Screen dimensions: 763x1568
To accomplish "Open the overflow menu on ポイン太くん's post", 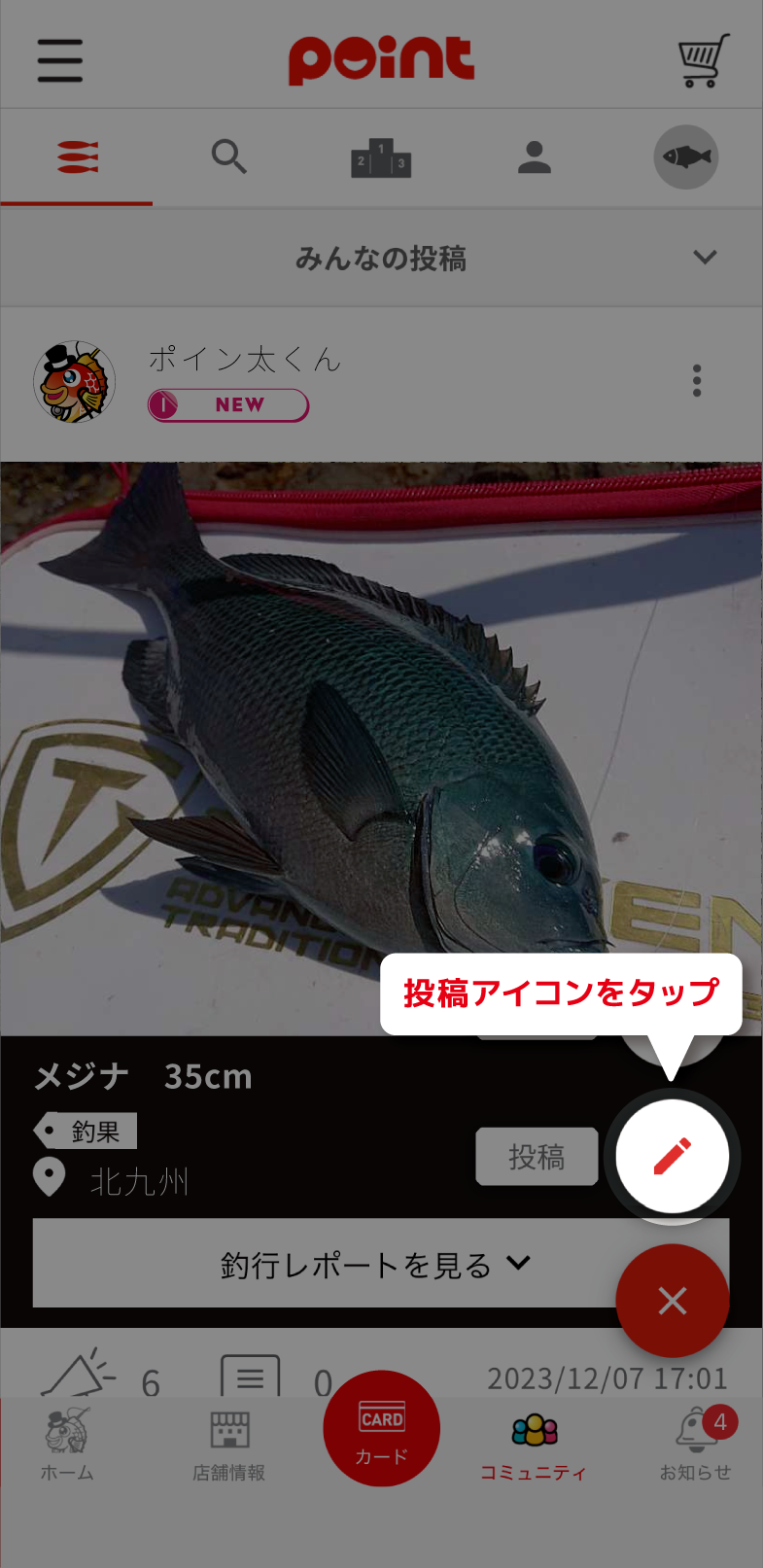I will tap(697, 381).
